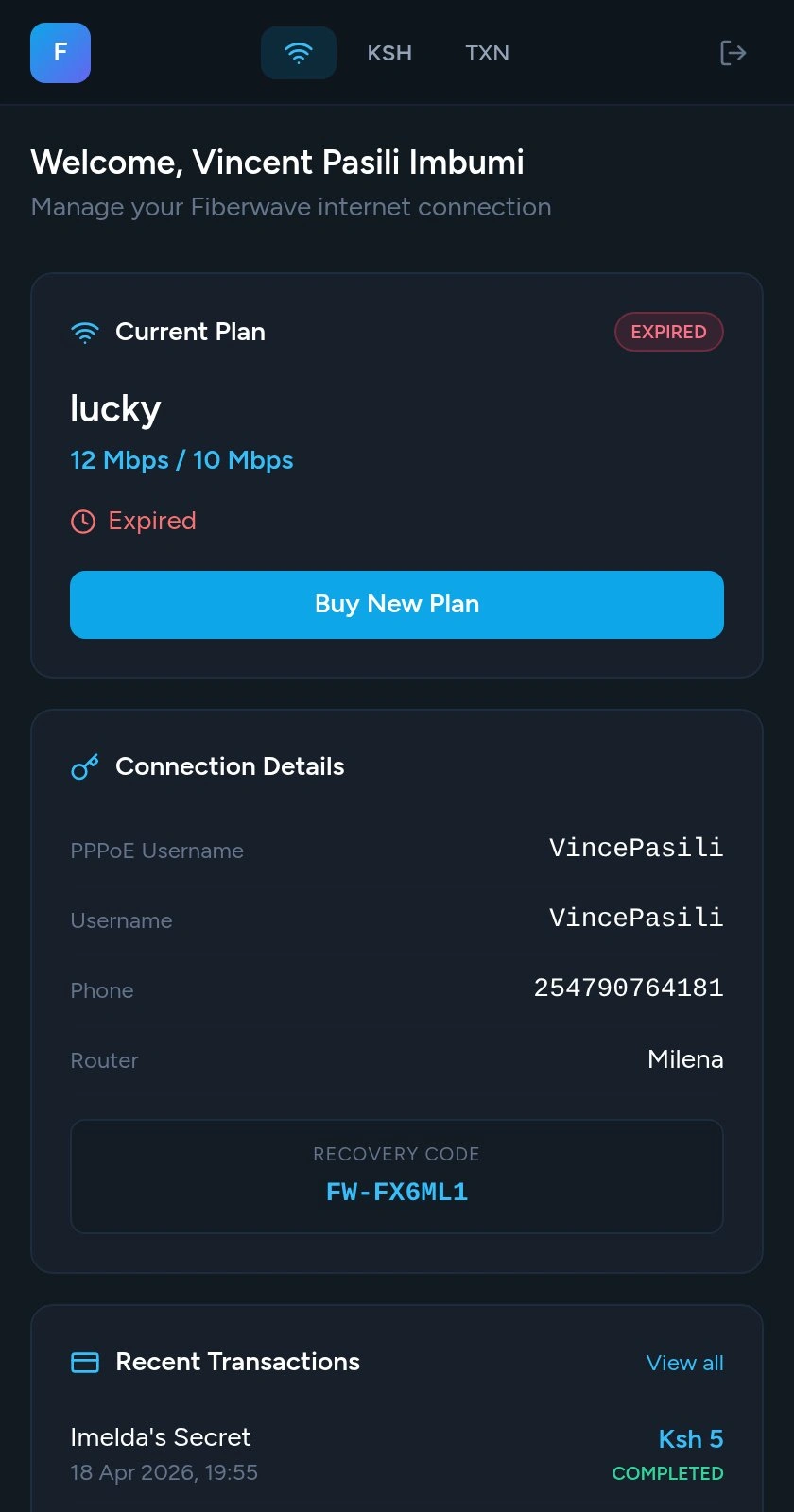Select the wifi dashboard tab
794x1512 pixels.
(299, 53)
